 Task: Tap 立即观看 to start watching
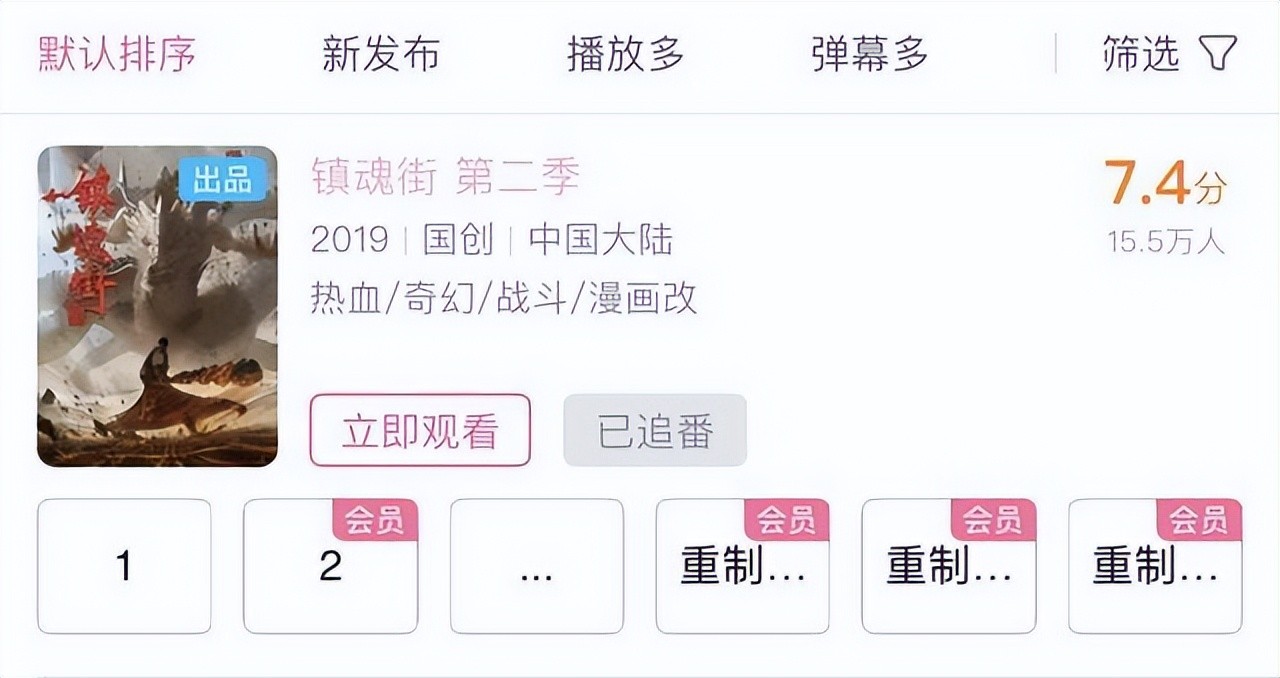(x=420, y=431)
